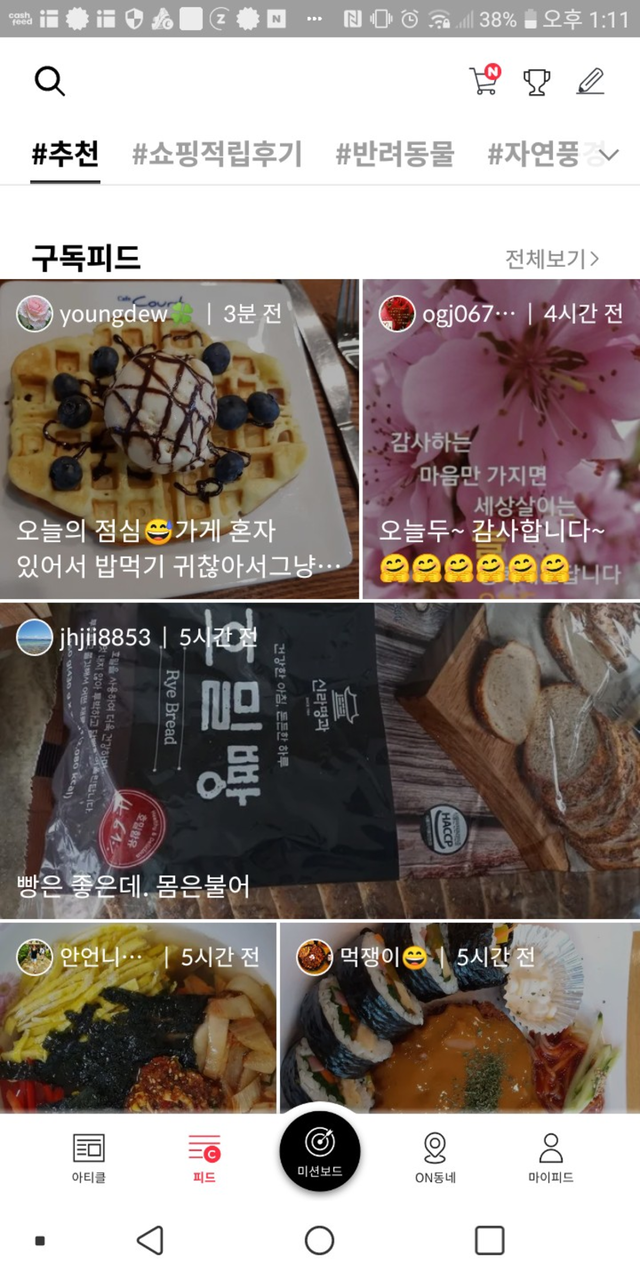Open the trophy ranking icon
Viewport: 640px width, 1280px height.
(x=537, y=82)
